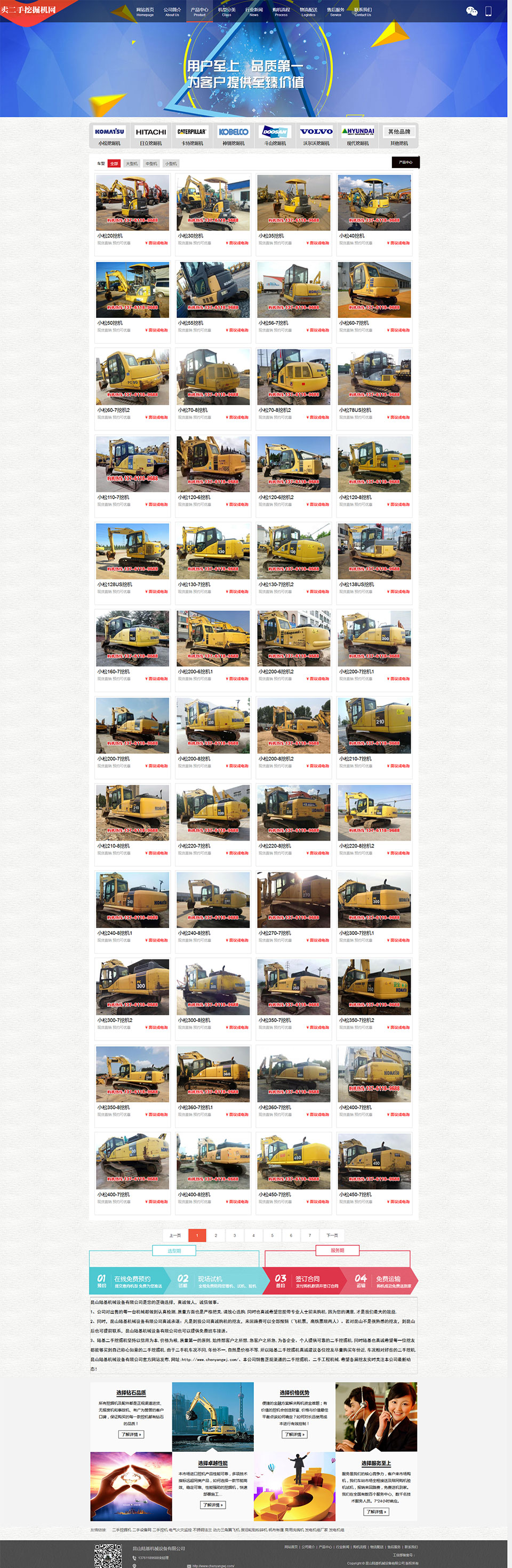Choose the Caterpillar 卡特挖掘机 brand
The image size is (512, 1568).
tap(192, 135)
